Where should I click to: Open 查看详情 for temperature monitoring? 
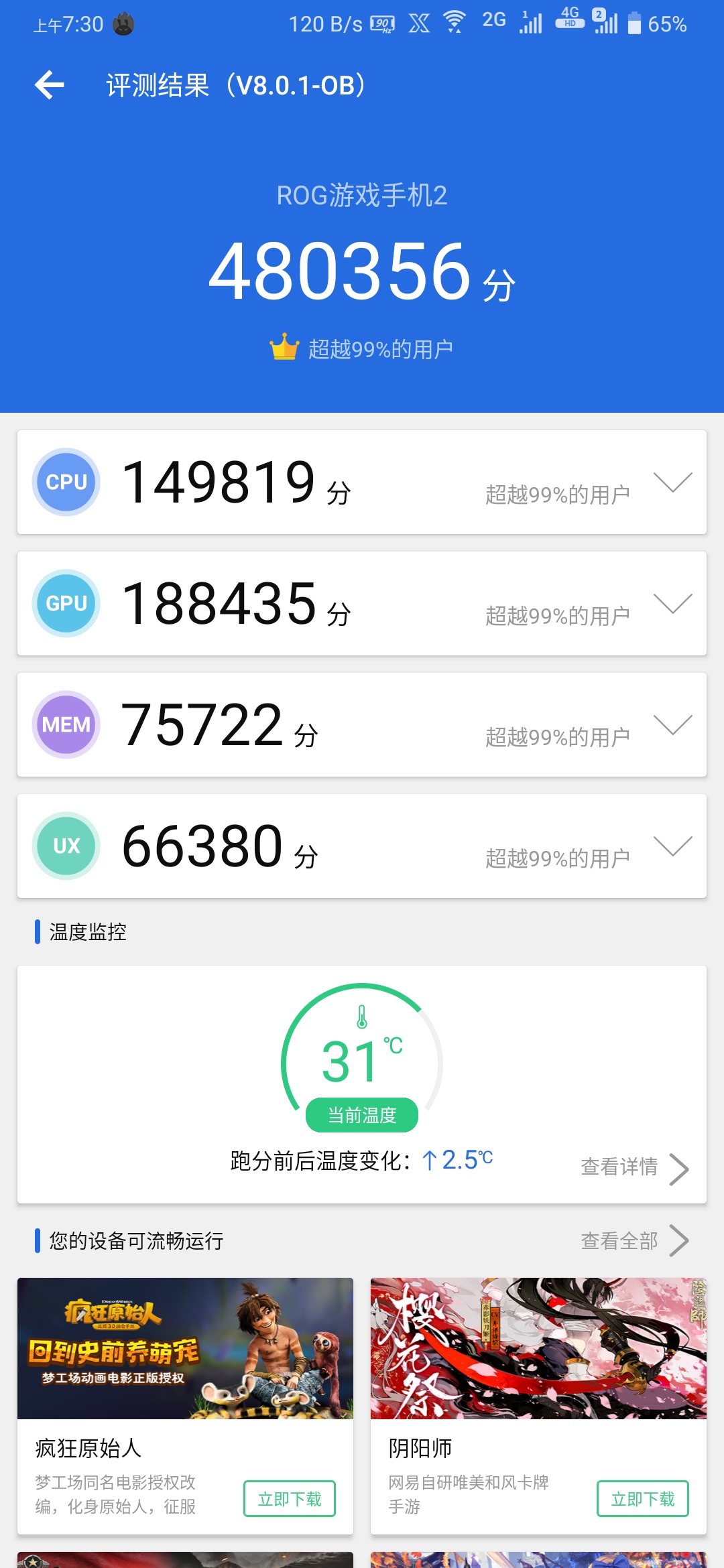click(633, 1168)
